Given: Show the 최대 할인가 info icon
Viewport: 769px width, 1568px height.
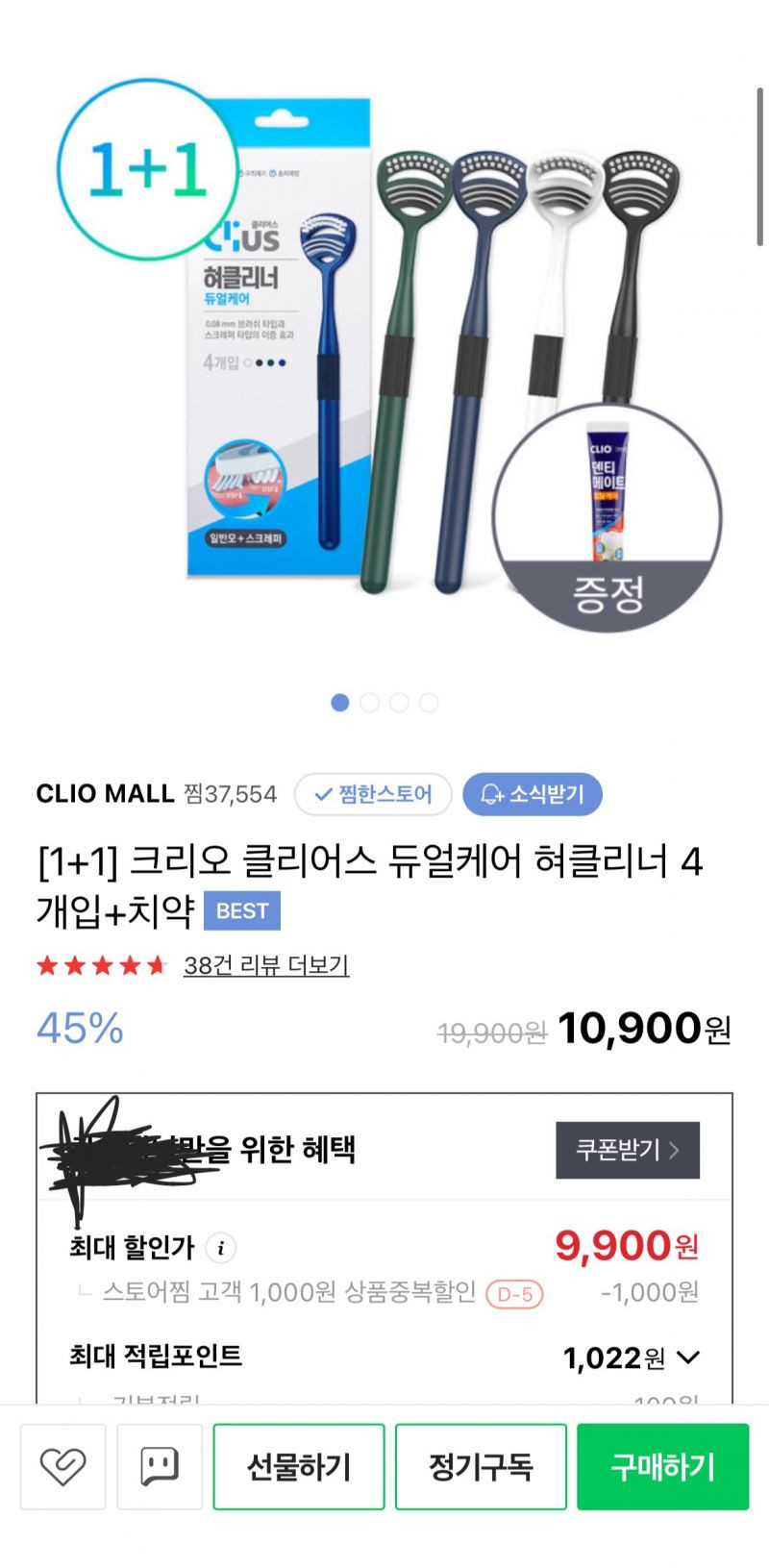Looking at the screenshot, I should pos(221,1248).
